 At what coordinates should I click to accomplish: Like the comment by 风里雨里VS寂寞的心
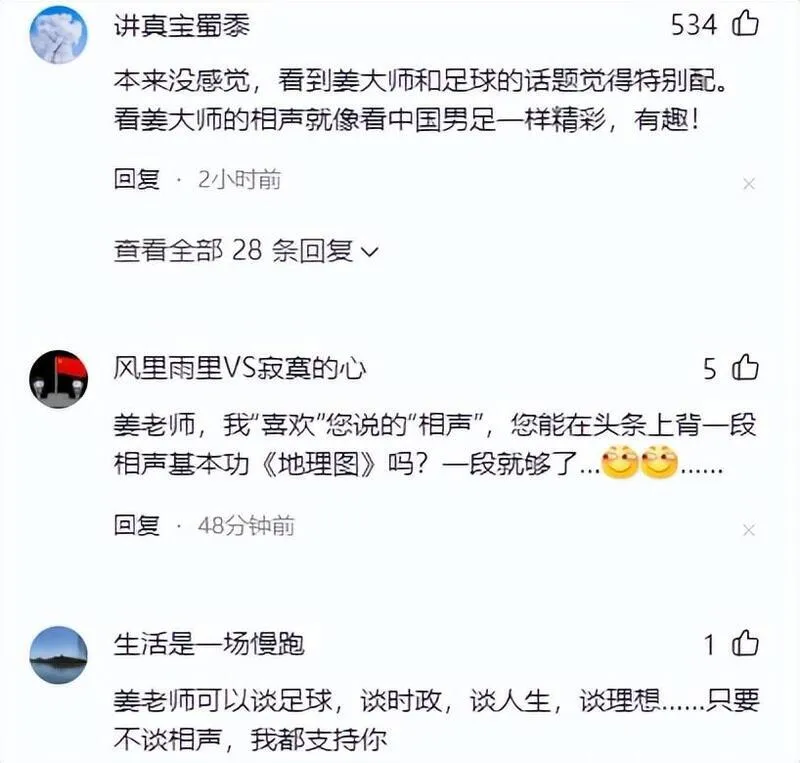click(746, 369)
